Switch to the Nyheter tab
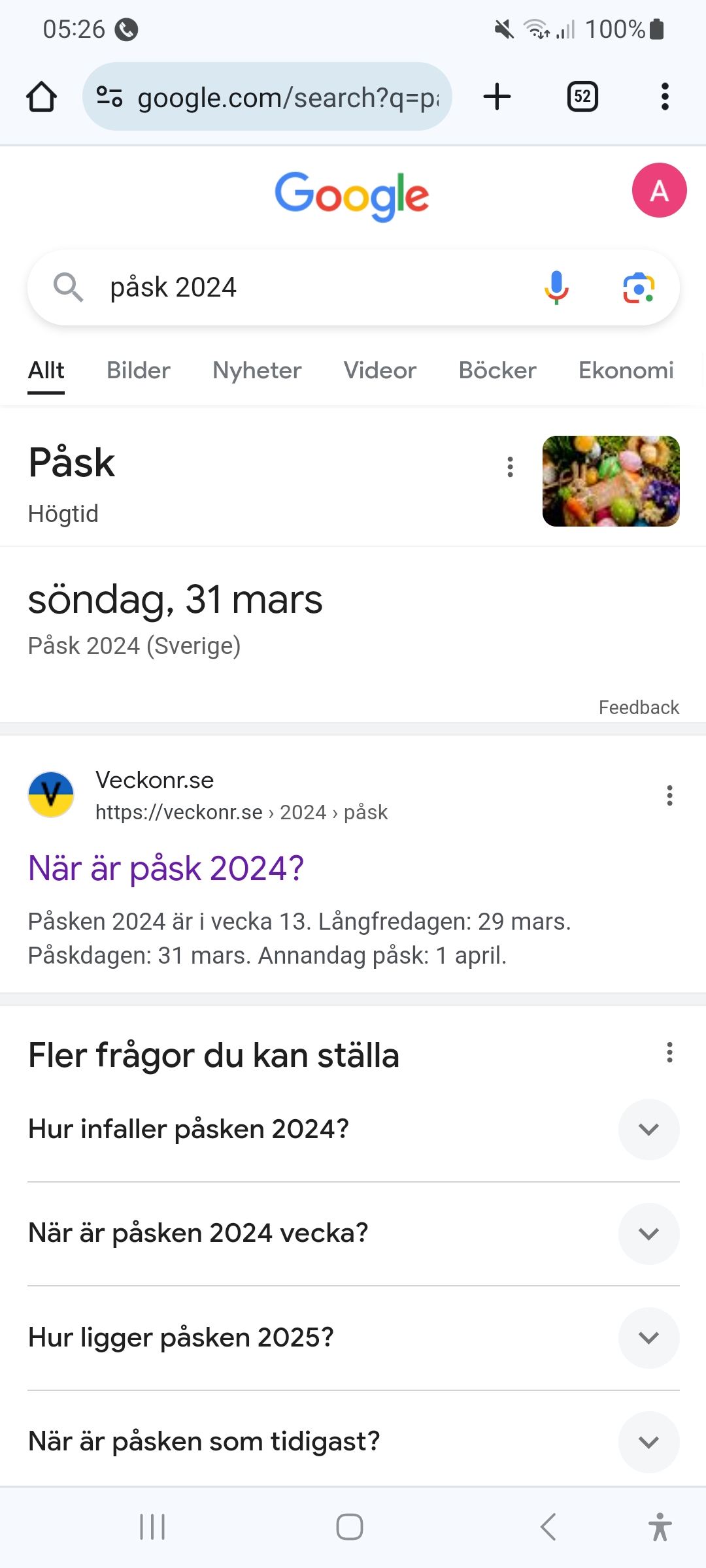This screenshot has height=1568, width=706. click(x=257, y=370)
